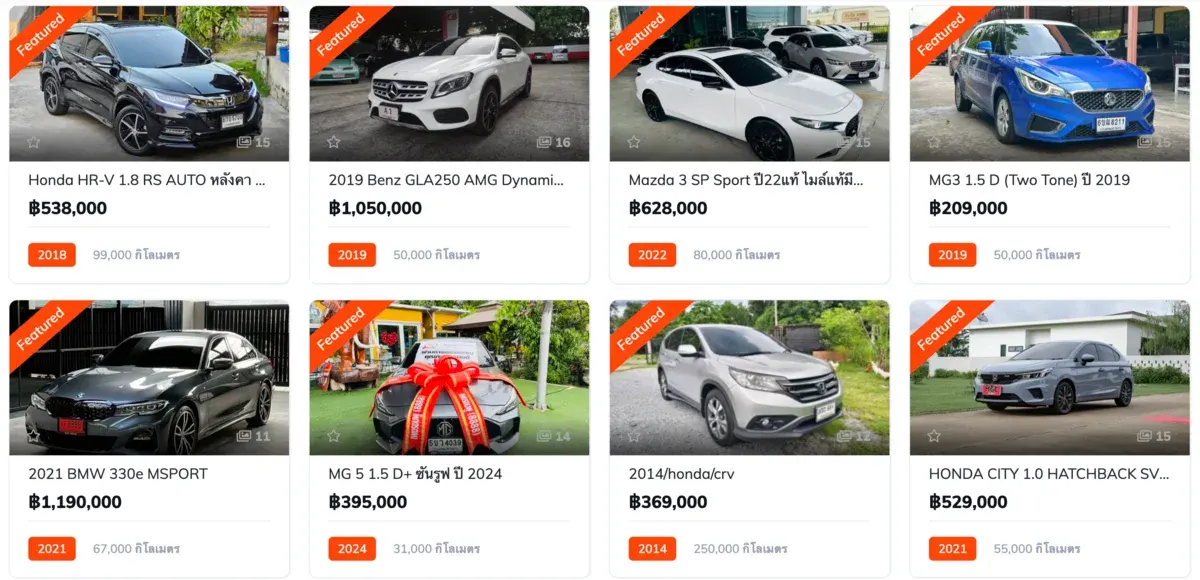Open the Honda HR-V 1.8 RS listing
This screenshot has width=1200, height=580.
click(x=146, y=180)
